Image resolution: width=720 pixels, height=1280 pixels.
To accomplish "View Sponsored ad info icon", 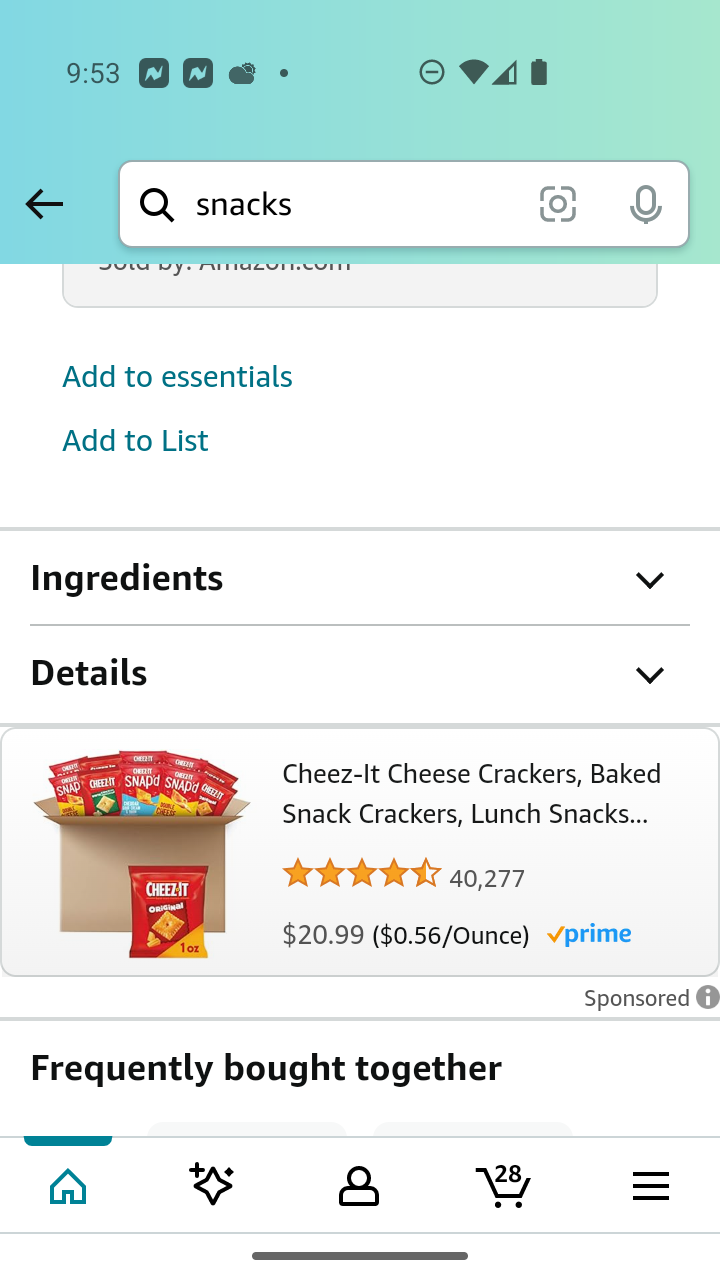I will [x=708, y=997].
